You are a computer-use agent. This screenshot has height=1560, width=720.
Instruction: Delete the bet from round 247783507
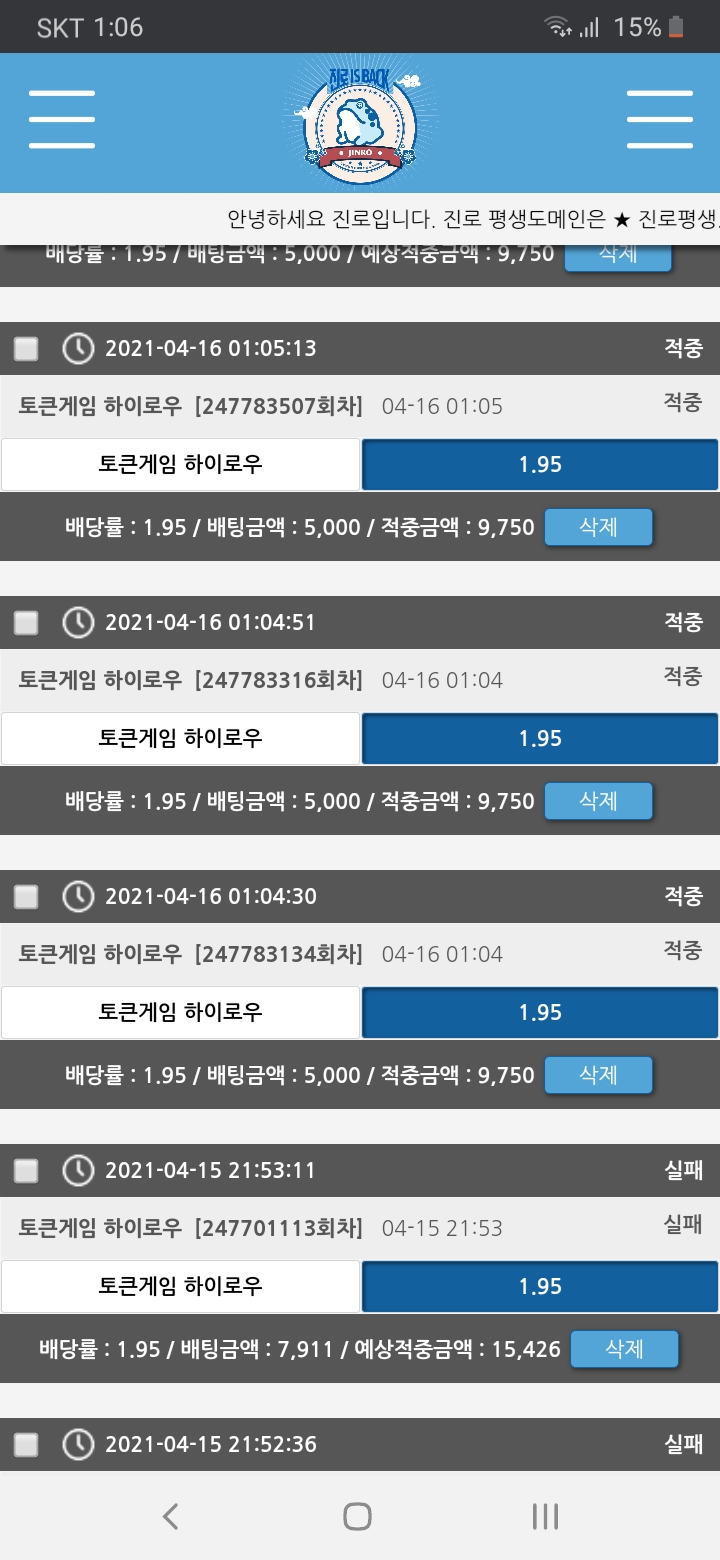pyautogui.click(x=598, y=527)
